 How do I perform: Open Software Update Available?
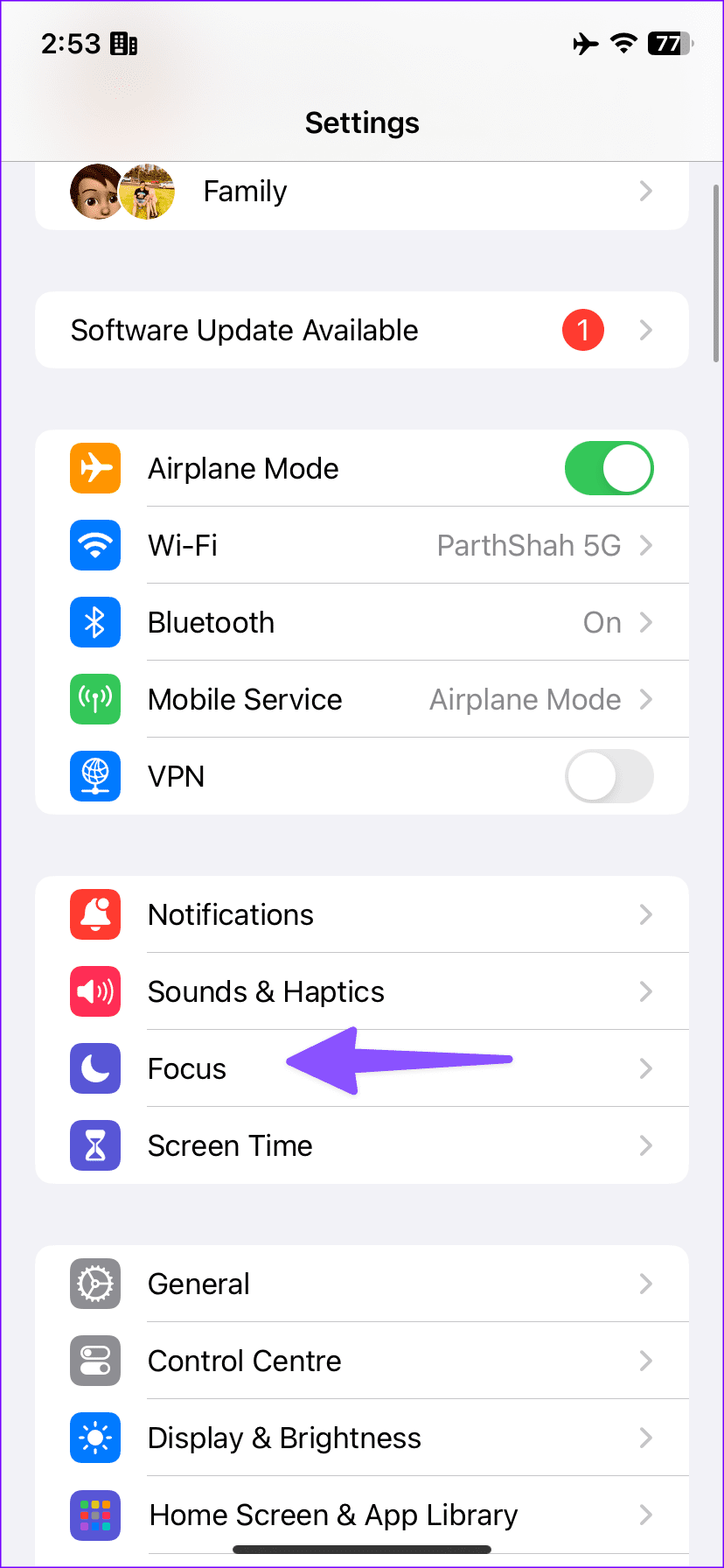361,331
